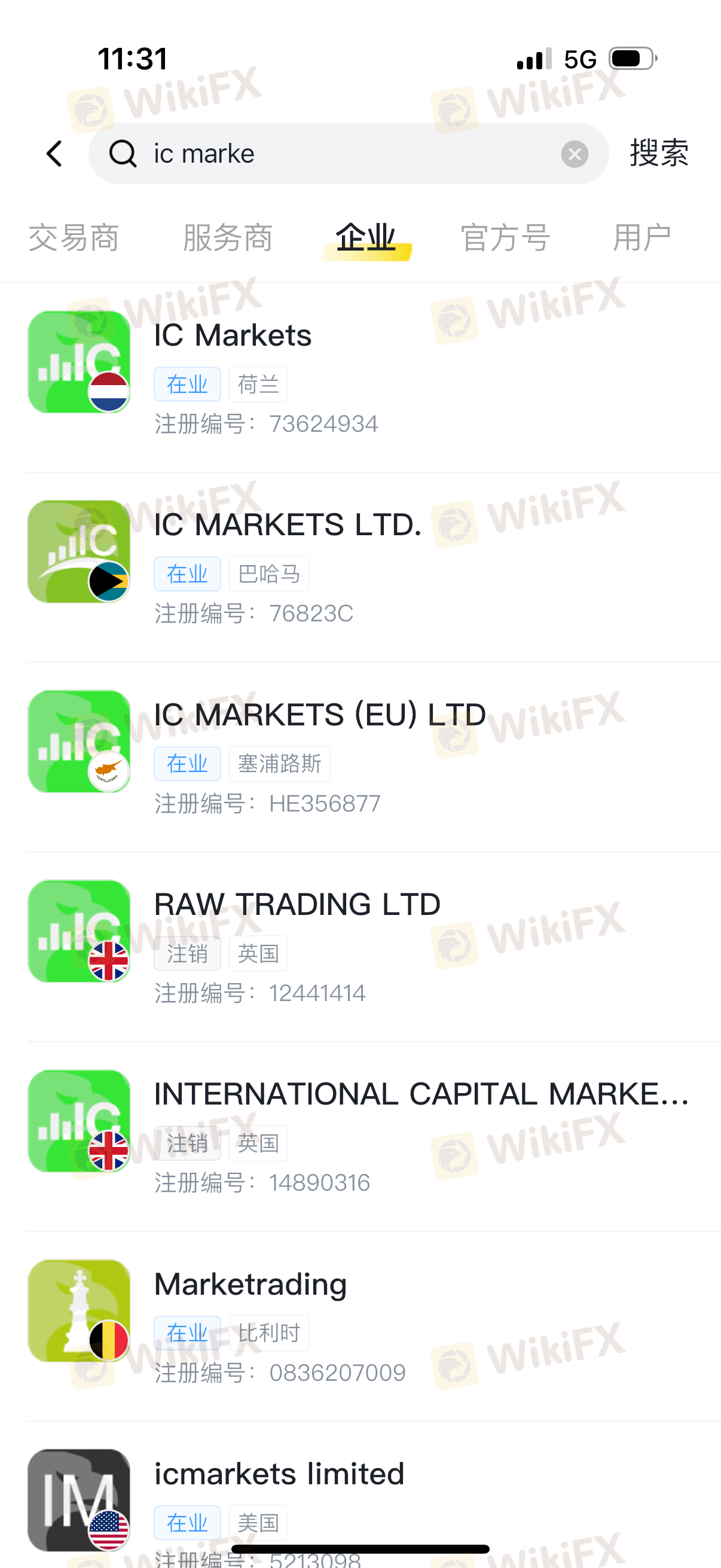Open the IC MARKETS (EU) LTD result
The height and width of the screenshot is (1568, 721).
tap(365, 756)
